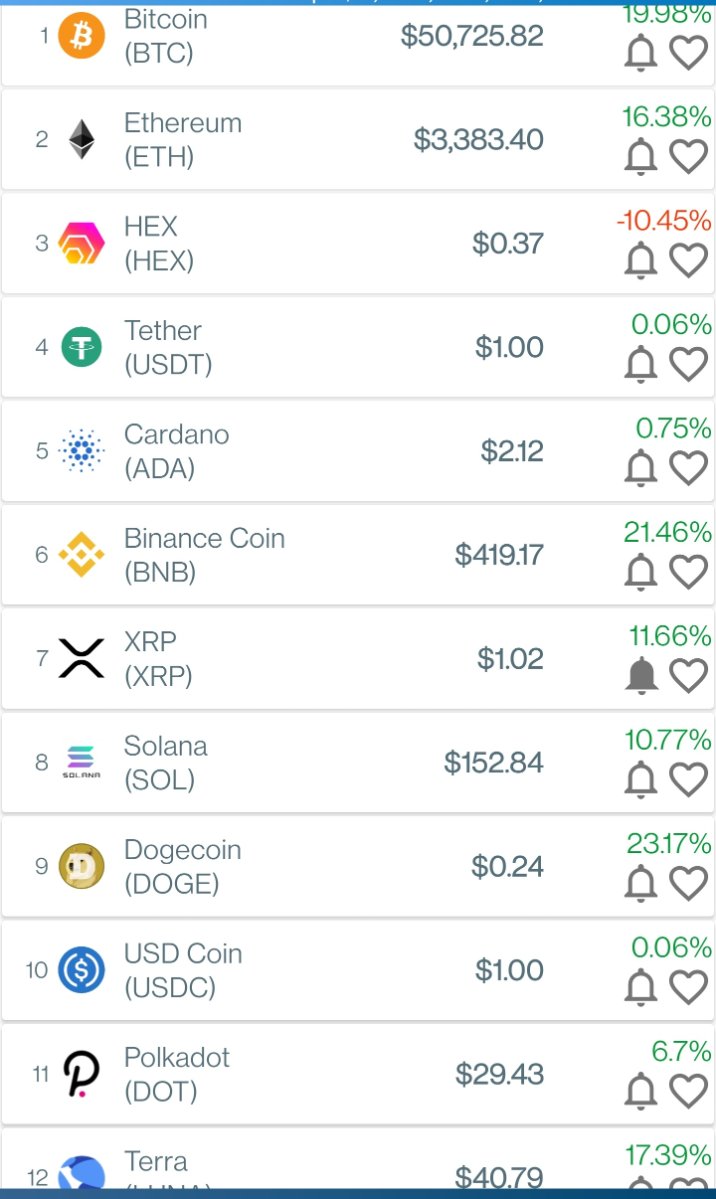Set a price alert bell for Ethereum
Image resolution: width=716 pixels, height=1199 pixels.
pos(641,157)
